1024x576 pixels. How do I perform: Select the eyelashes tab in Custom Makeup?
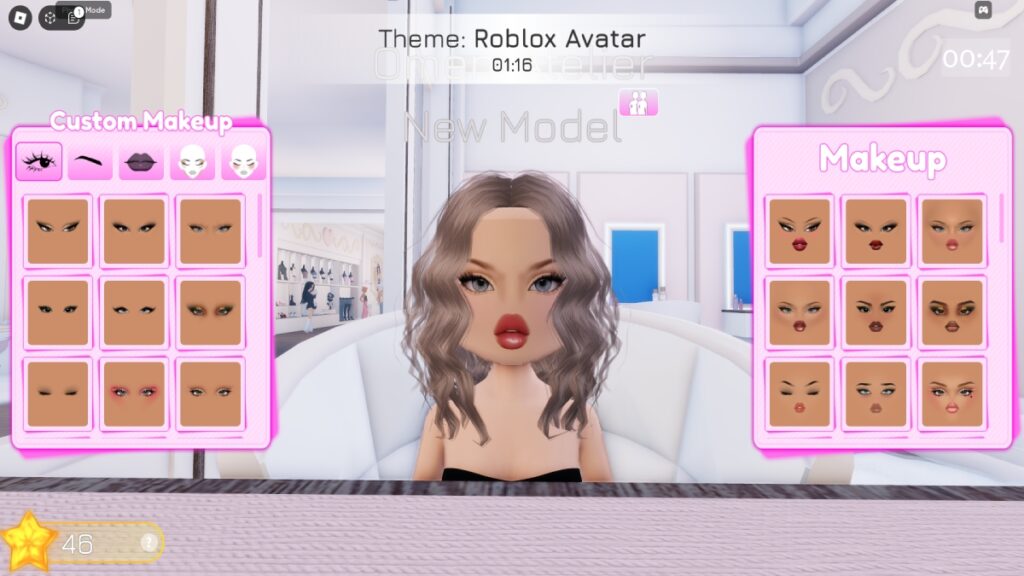[x=39, y=162]
